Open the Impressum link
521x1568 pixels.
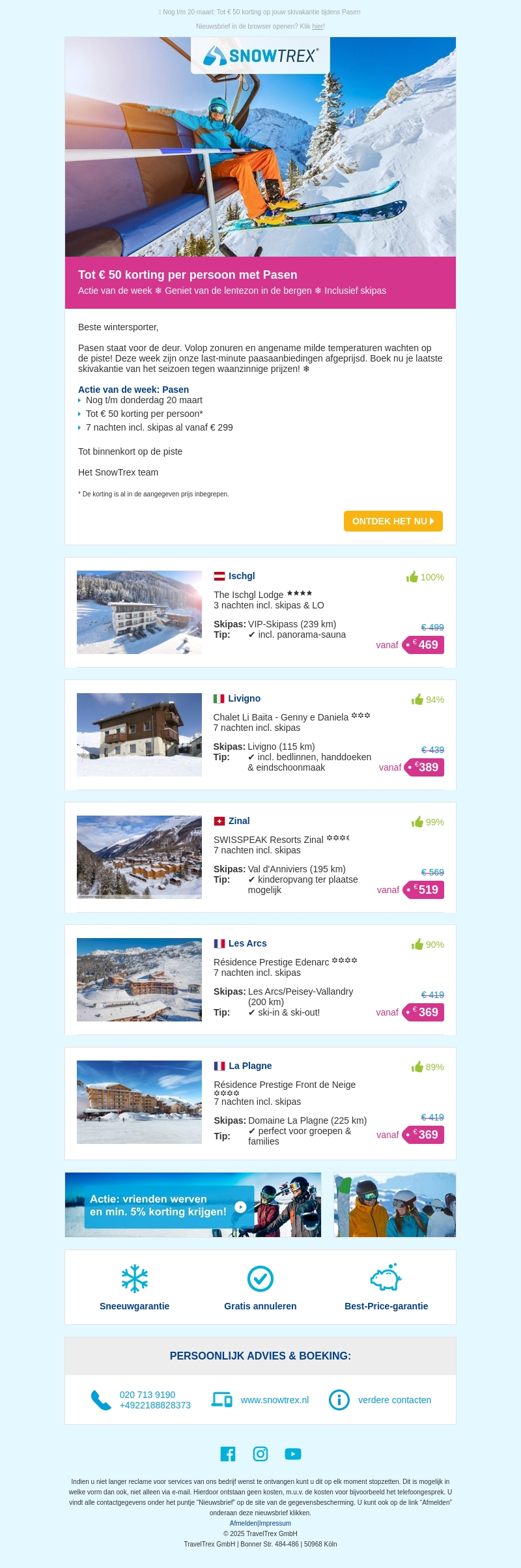(x=275, y=1523)
